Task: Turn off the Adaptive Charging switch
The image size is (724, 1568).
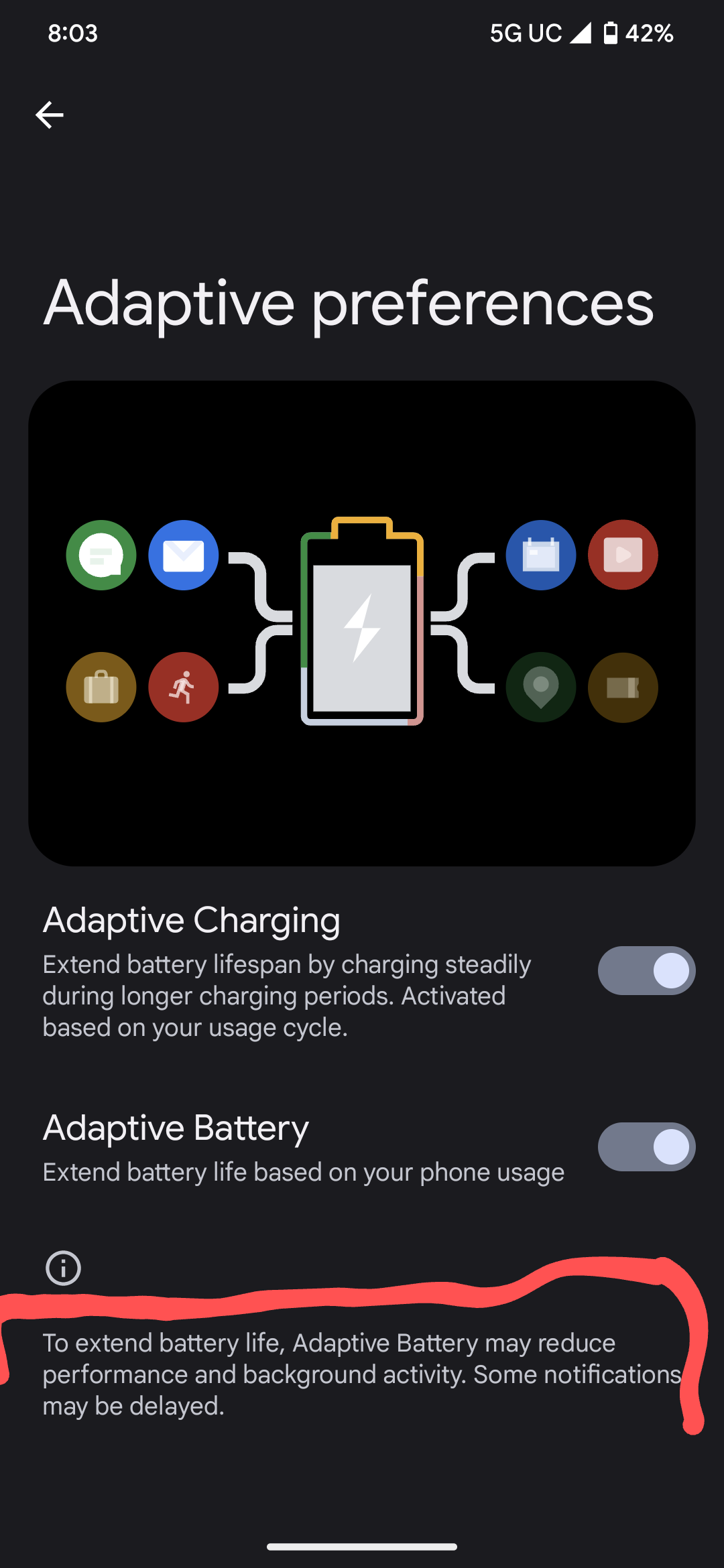Action: [x=646, y=971]
